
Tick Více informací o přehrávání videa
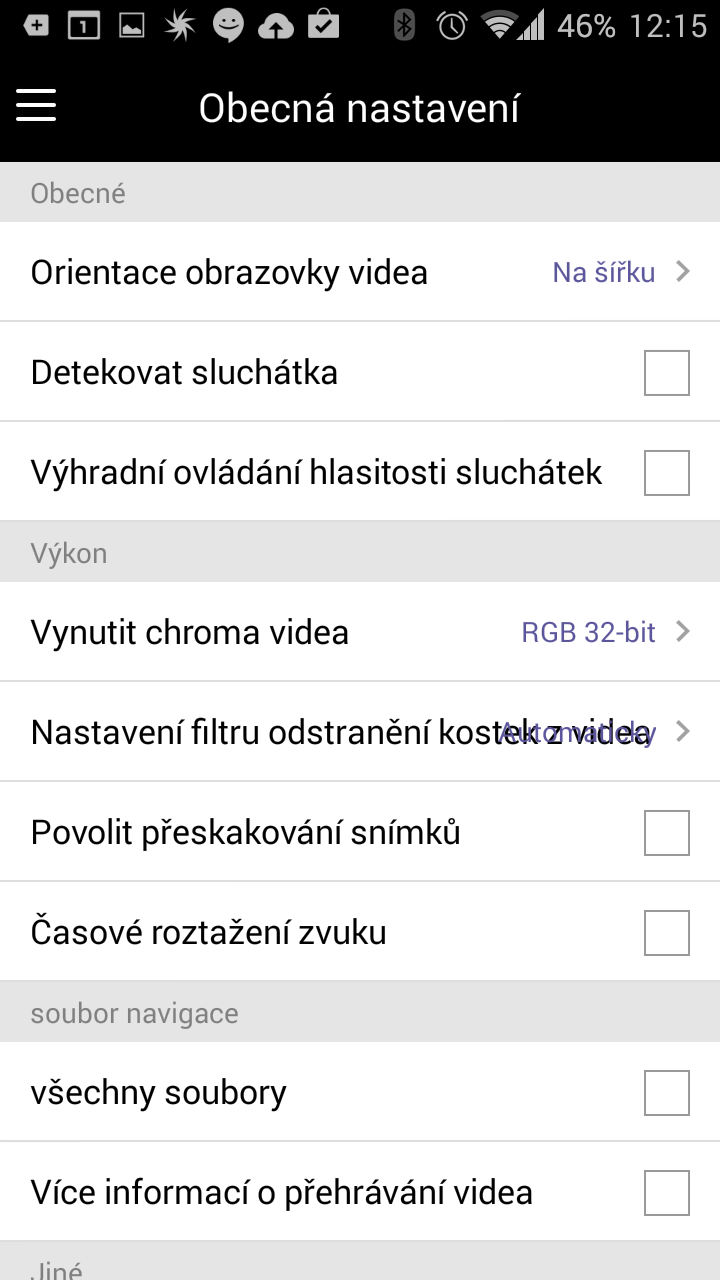pos(667,1193)
